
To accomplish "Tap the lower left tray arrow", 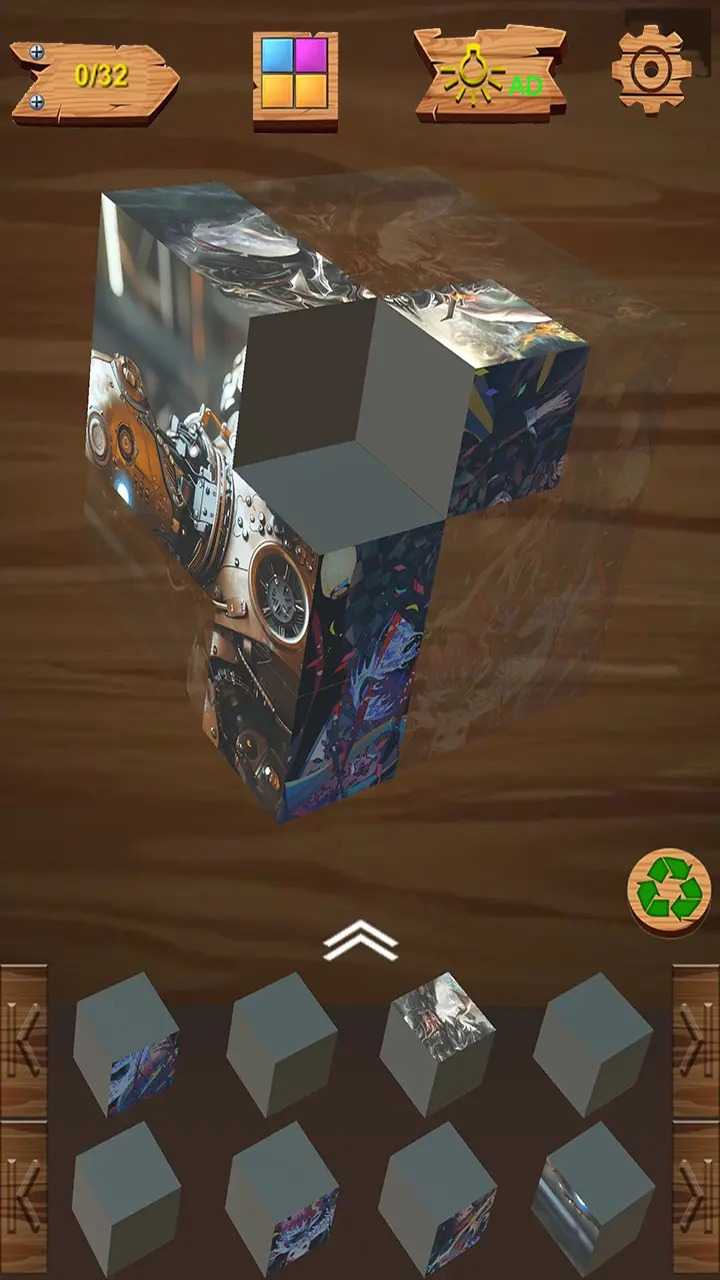I will 24,1197.
